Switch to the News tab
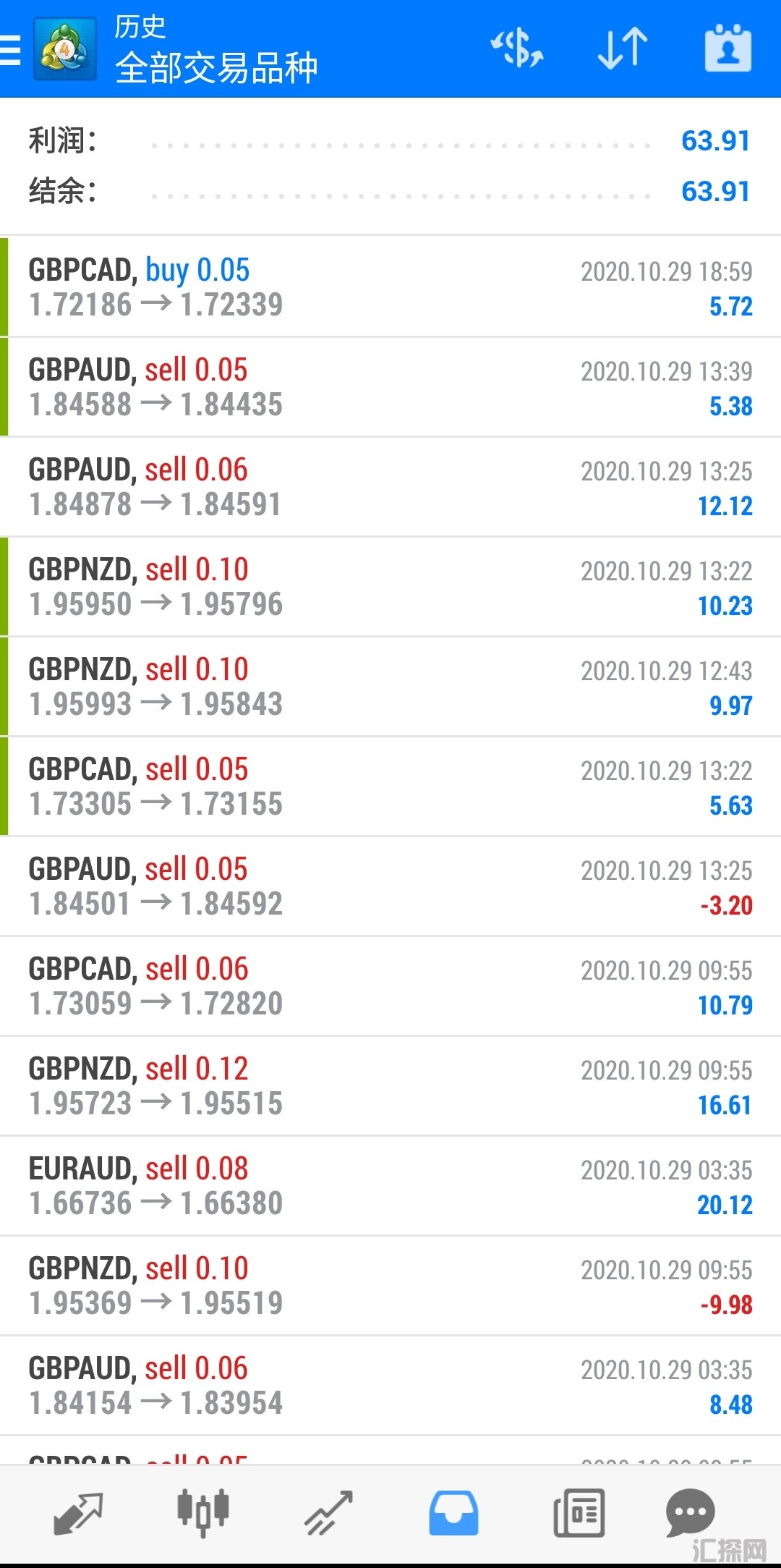The image size is (781, 1568). [579, 1513]
